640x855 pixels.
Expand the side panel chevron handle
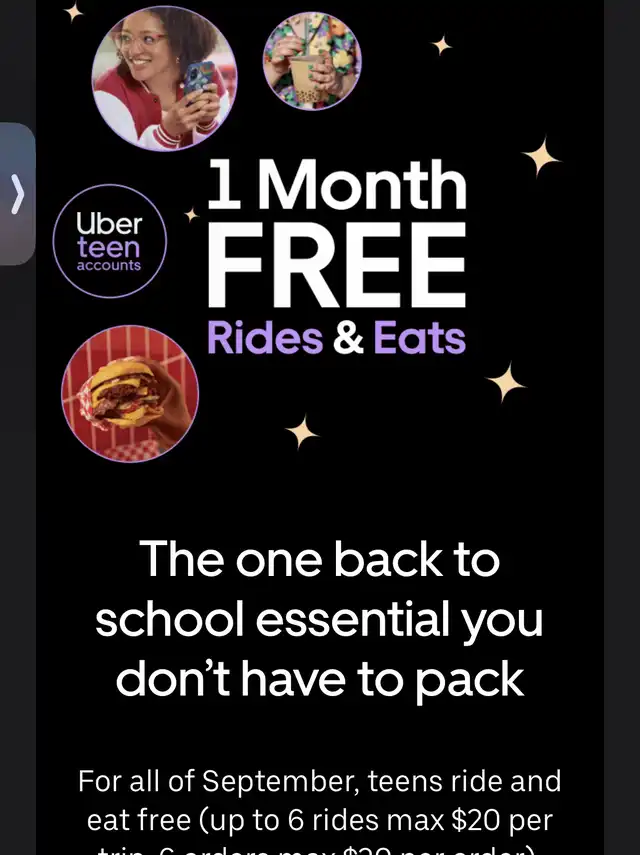click(x=16, y=194)
